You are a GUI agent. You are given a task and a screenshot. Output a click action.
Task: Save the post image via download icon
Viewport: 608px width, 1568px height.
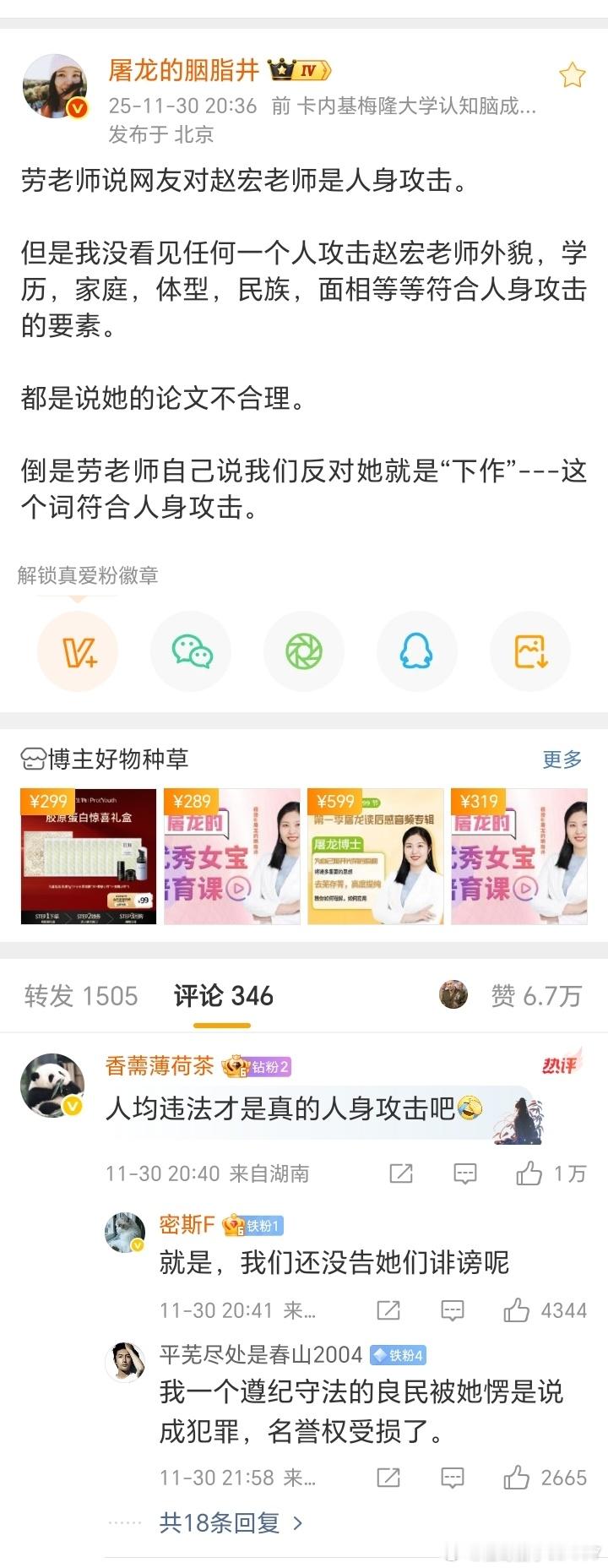(x=529, y=651)
